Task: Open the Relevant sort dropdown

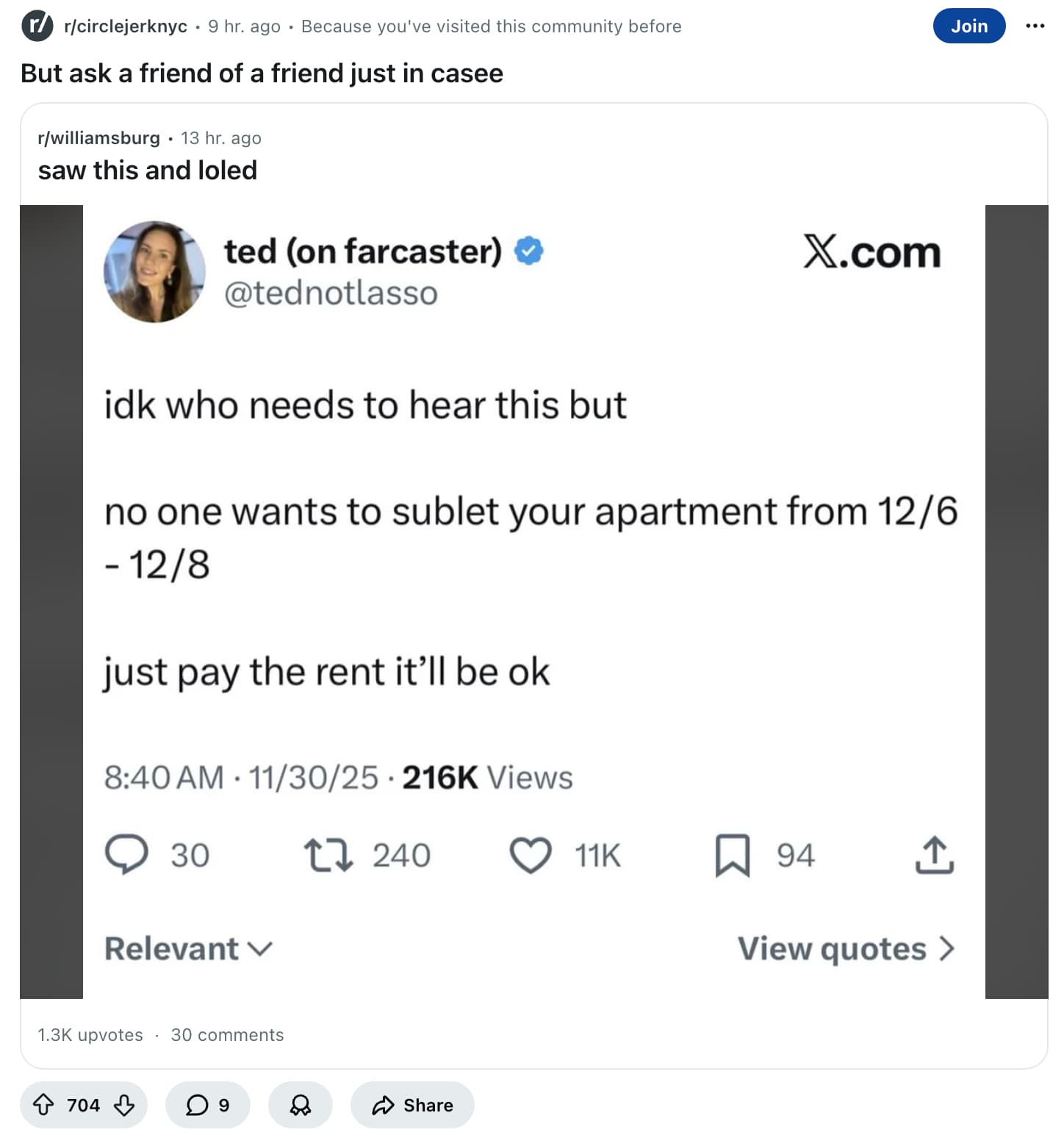Action: point(187,948)
